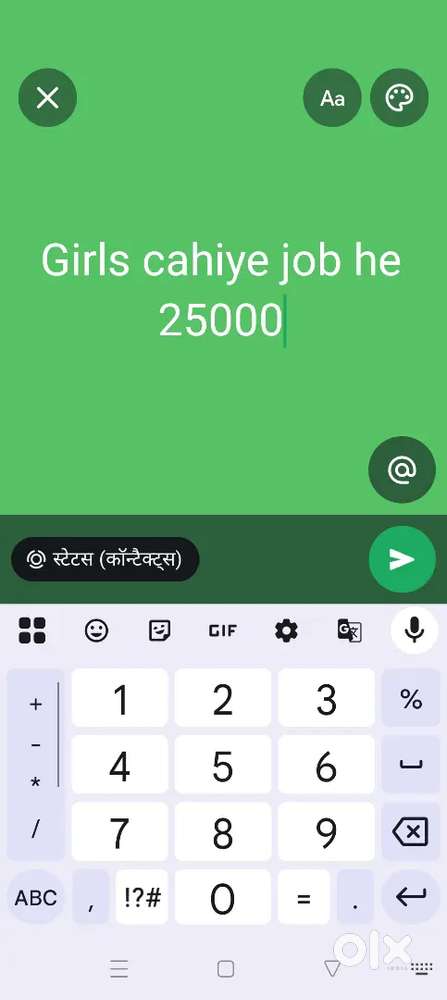Image resolution: width=447 pixels, height=1000 pixels.
Task: Open the keyboard emoji picker
Action: click(96, 631)
